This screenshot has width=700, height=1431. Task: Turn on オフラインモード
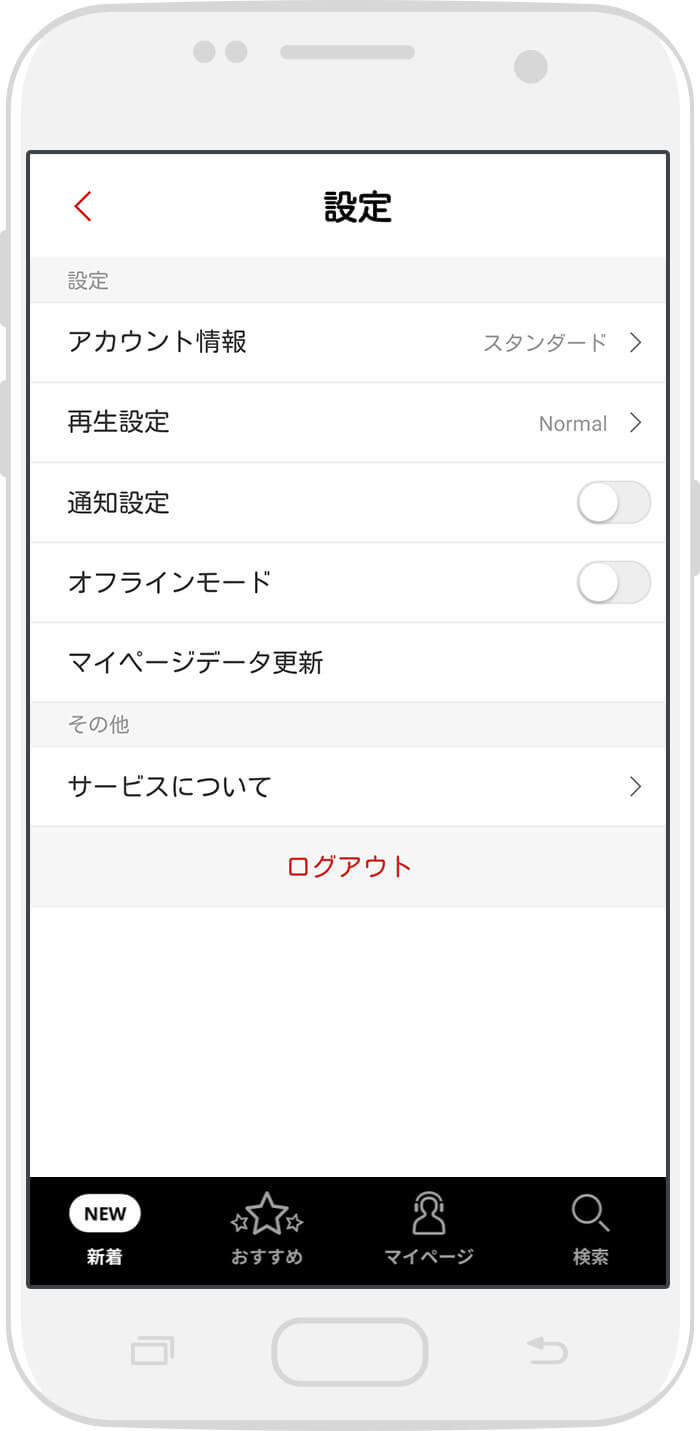click(x=614, y=582)
